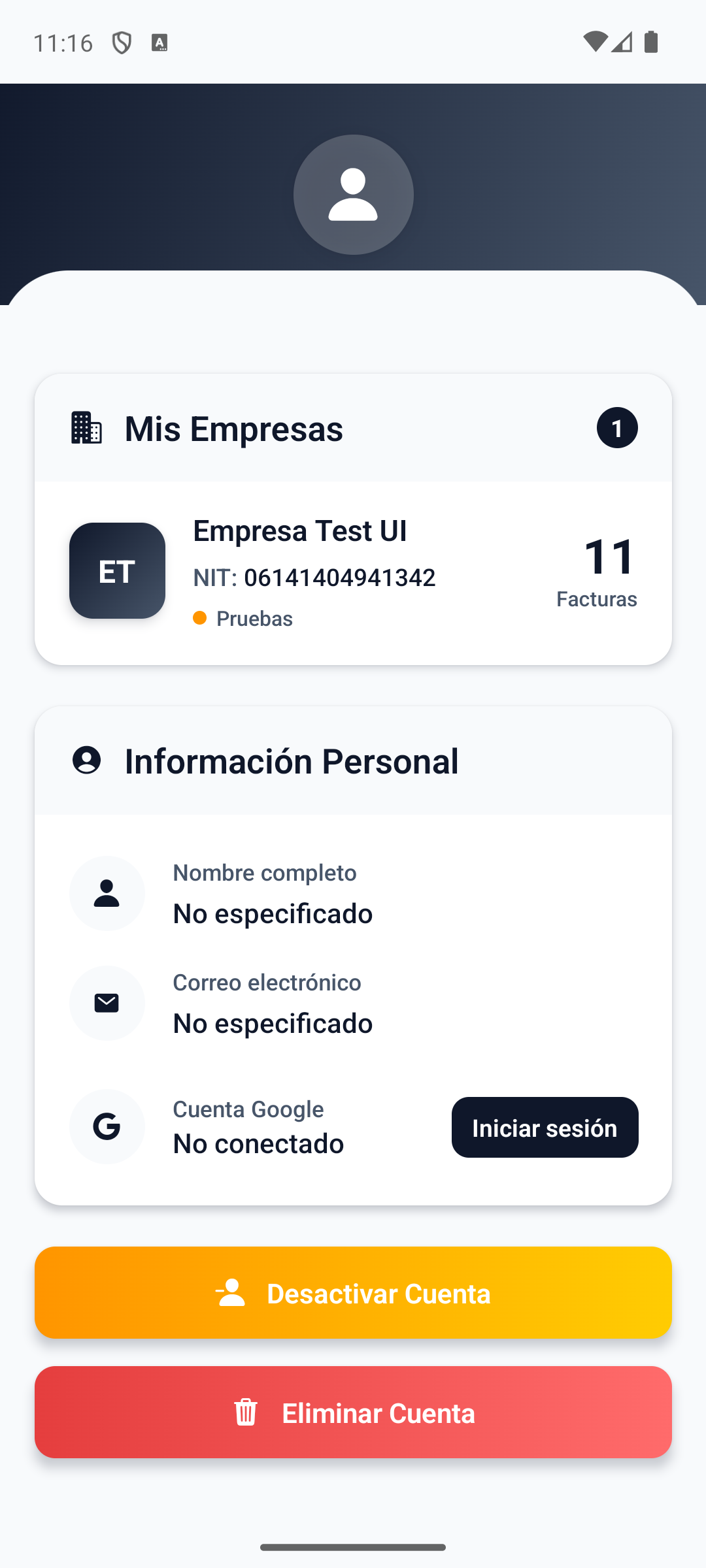Choose Eliminar Cuenta to delete account

[353, 1412]
